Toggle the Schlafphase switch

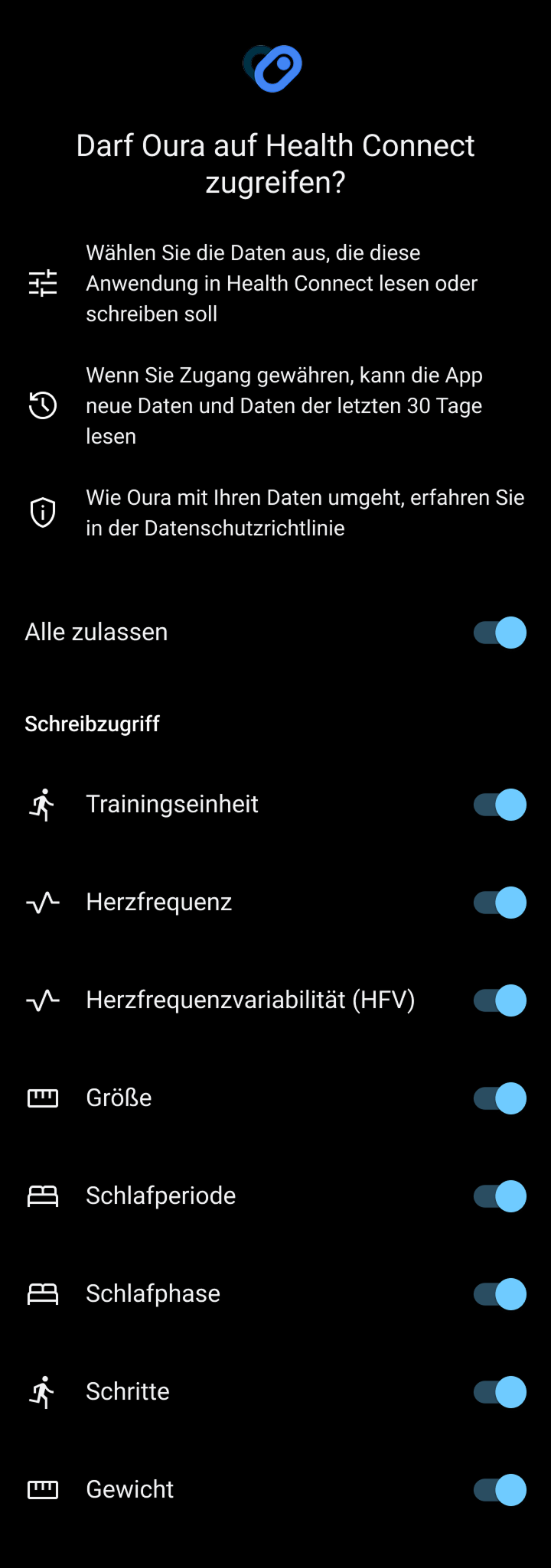pos(500,1294)
